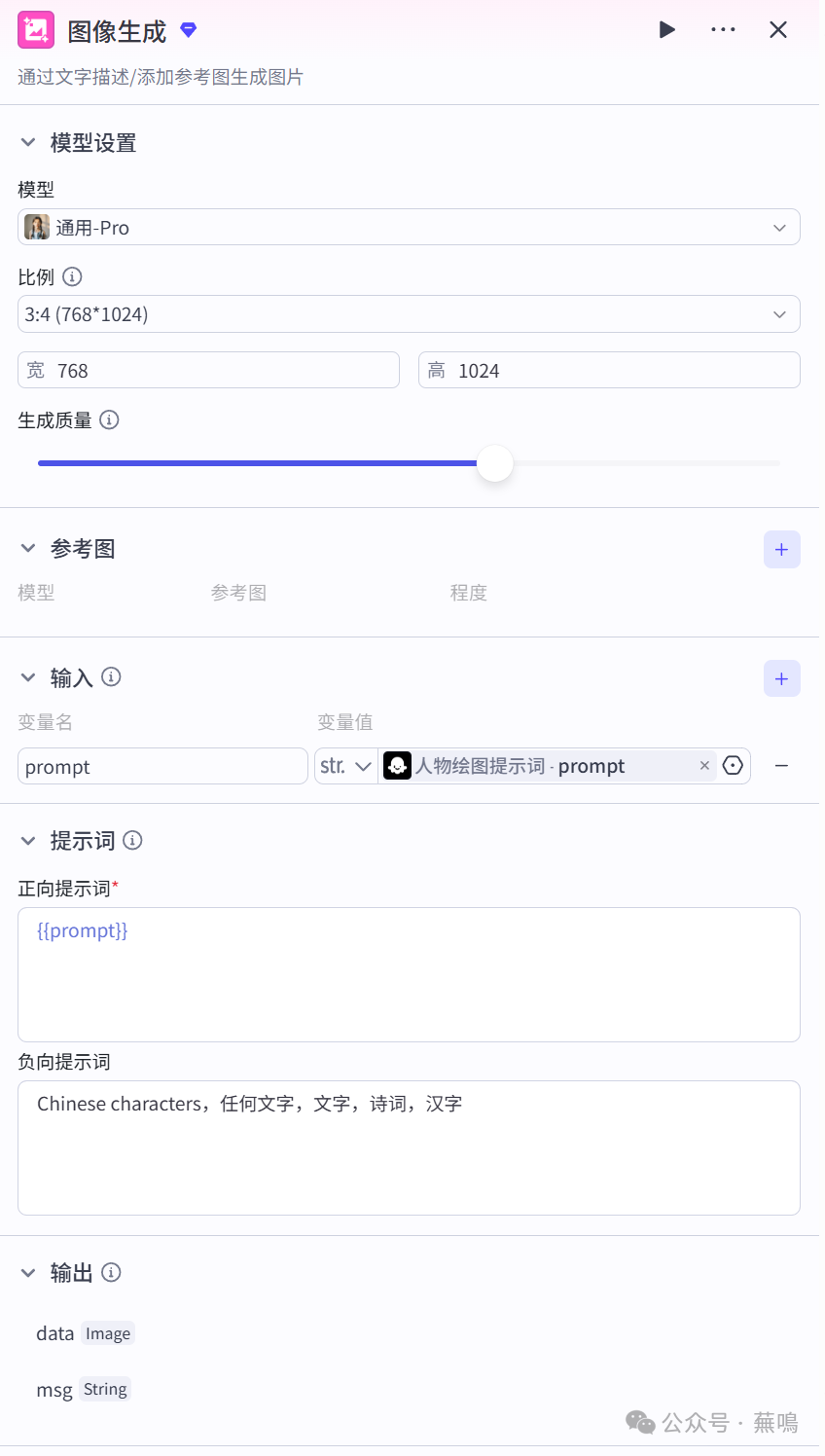Run the 图像生成 node with the play icon
825x1456 pixels.
pos(667,30)
